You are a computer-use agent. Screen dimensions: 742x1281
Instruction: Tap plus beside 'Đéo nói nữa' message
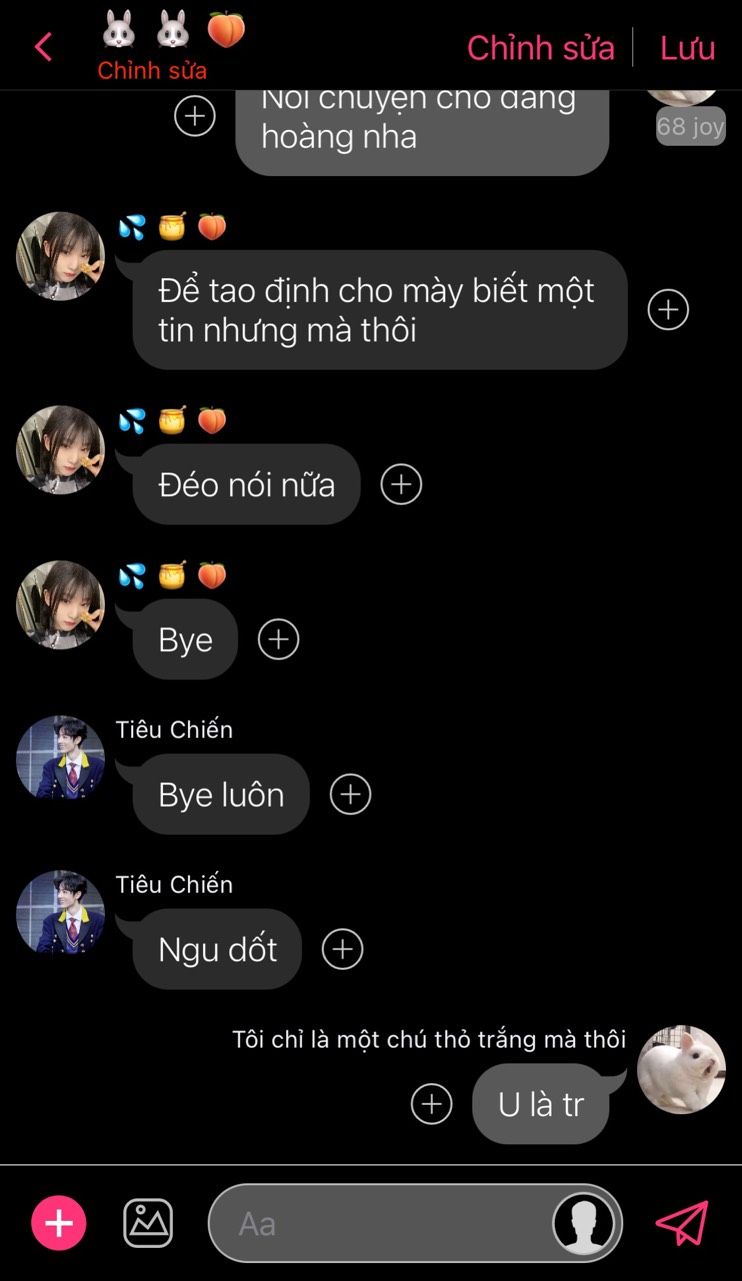pos(401,485)
